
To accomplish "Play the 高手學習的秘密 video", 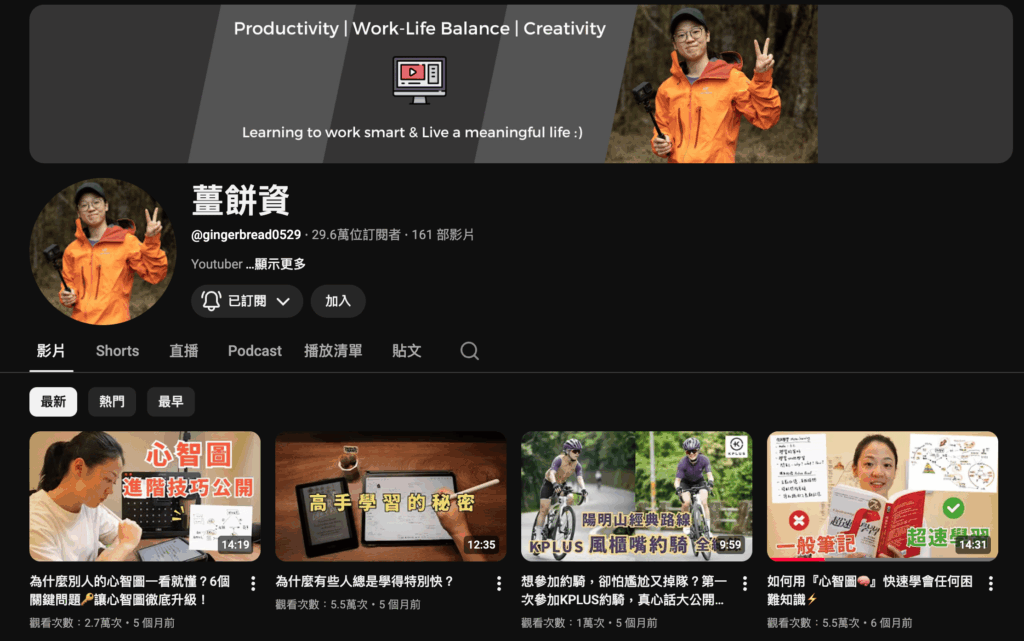I will point(391,496).
